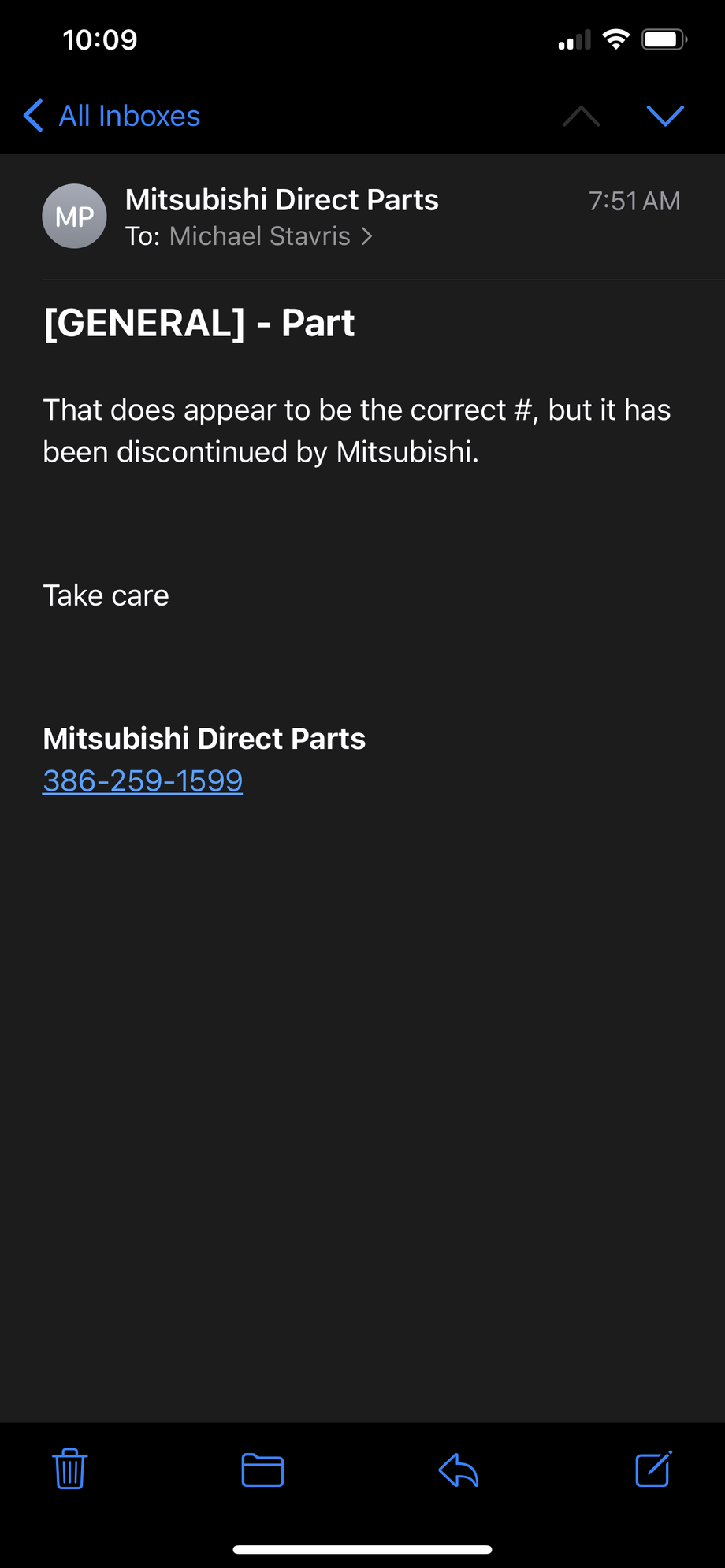This screenshot has width=725, height=1568.
Task: Open recipient details for Michael Stavris
Action: [x=260, y=236]
